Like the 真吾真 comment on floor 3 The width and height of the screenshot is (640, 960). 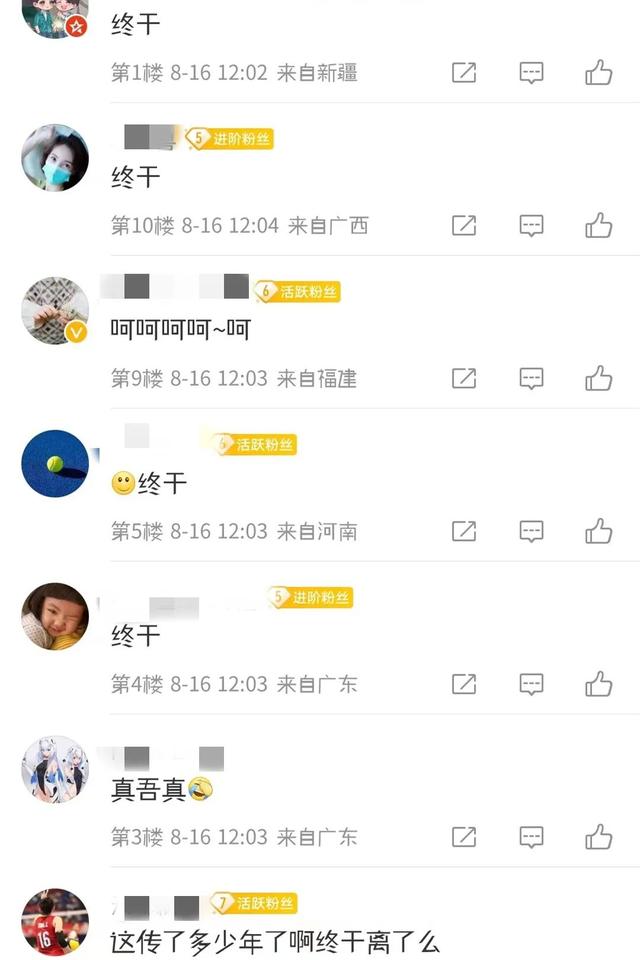(598, 837)
